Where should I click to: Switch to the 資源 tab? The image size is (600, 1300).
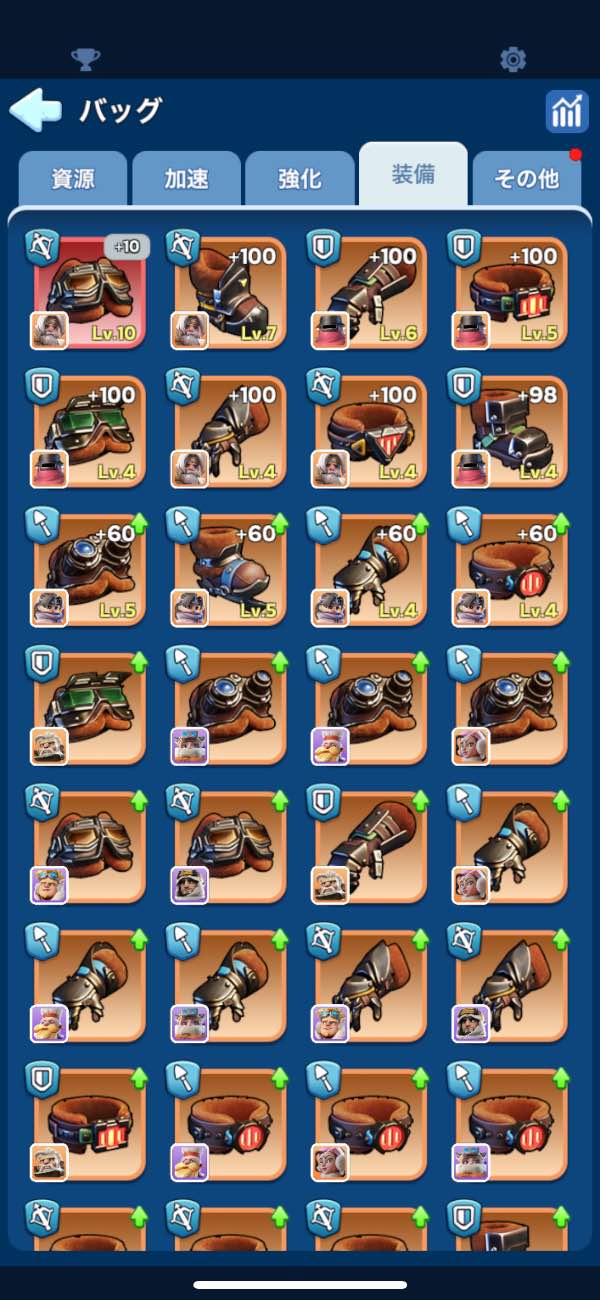pyautogui.click(x=72, y=179)
